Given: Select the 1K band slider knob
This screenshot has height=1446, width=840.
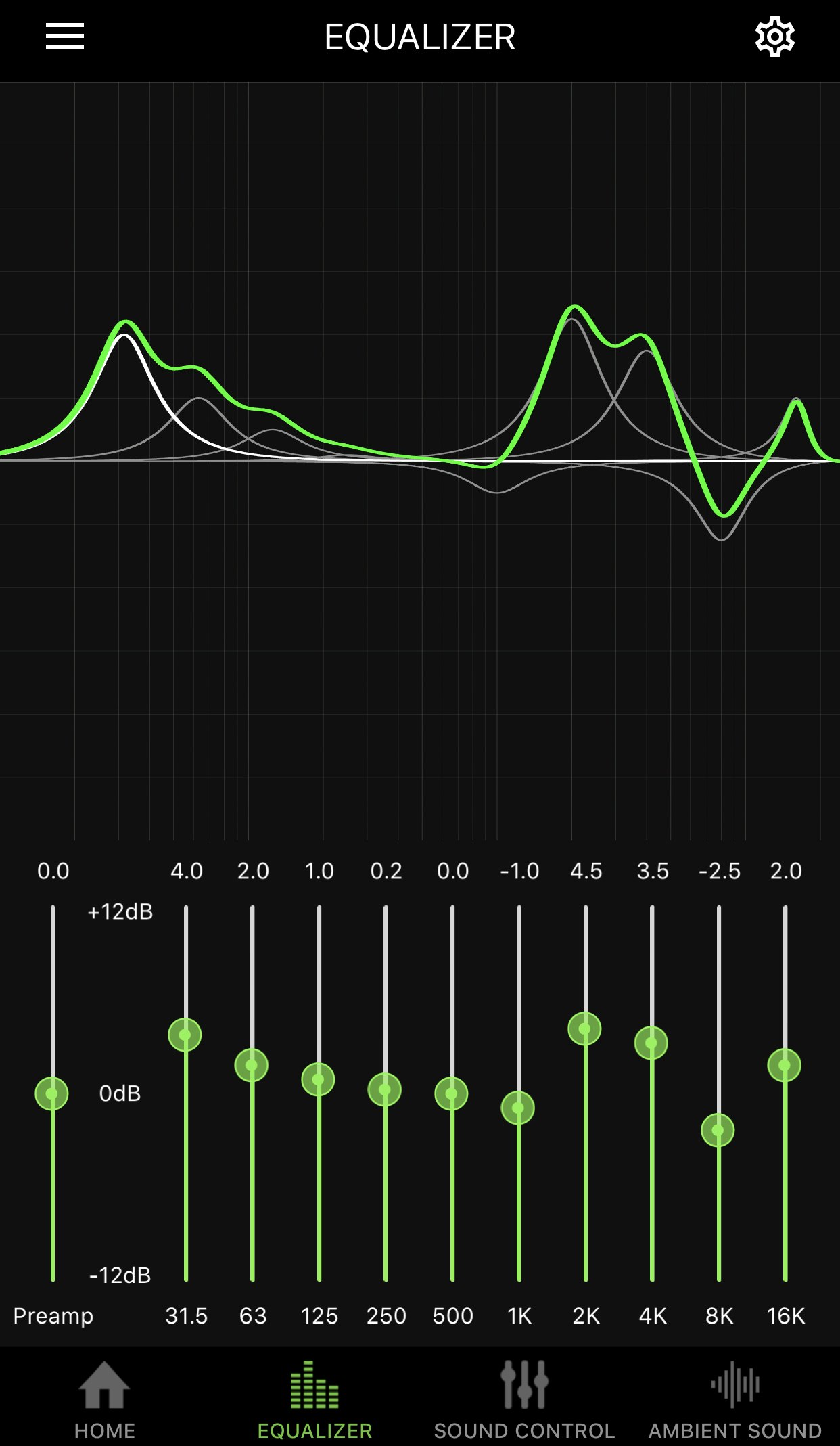Looking at the screenshot, I should (518, 1108).
